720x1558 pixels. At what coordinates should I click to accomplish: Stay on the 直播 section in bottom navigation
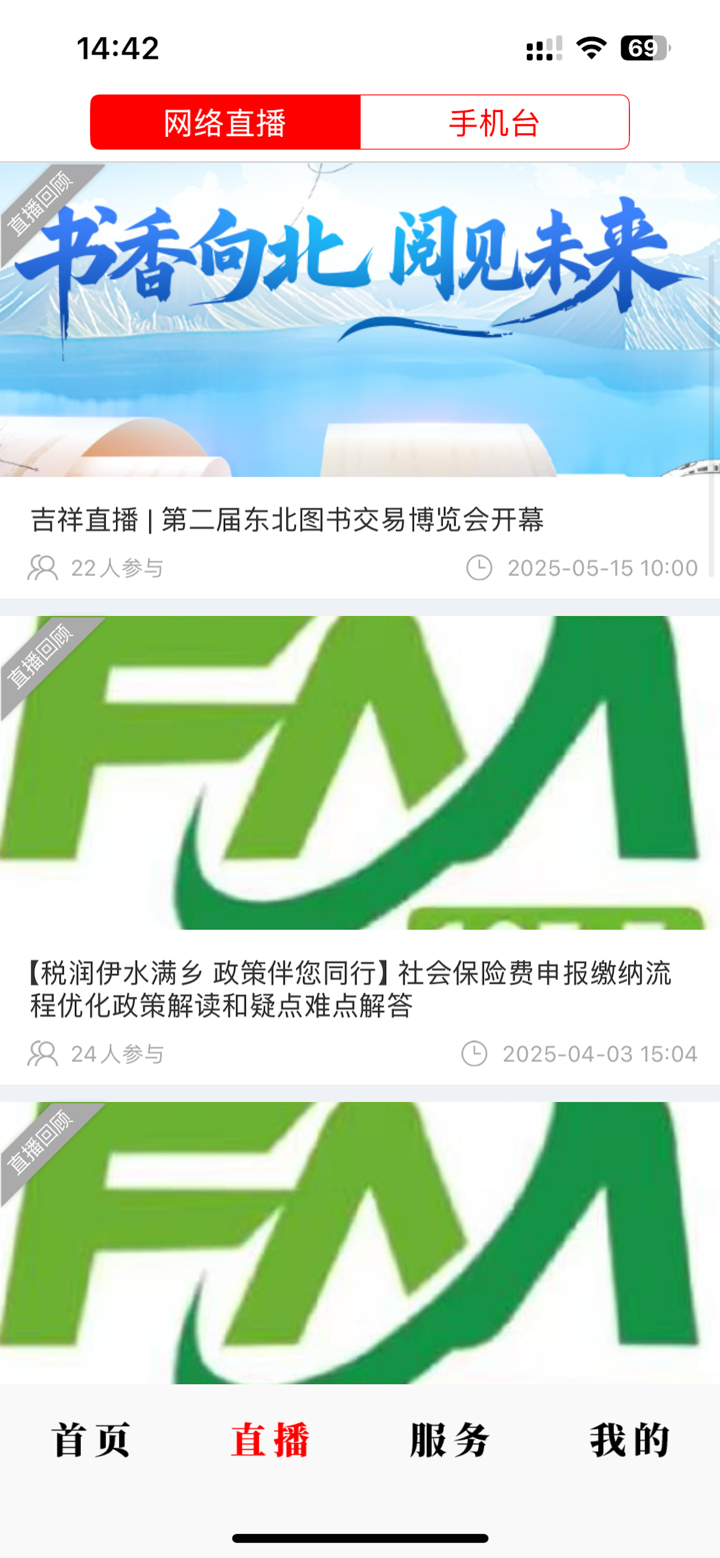[271, 1440]
